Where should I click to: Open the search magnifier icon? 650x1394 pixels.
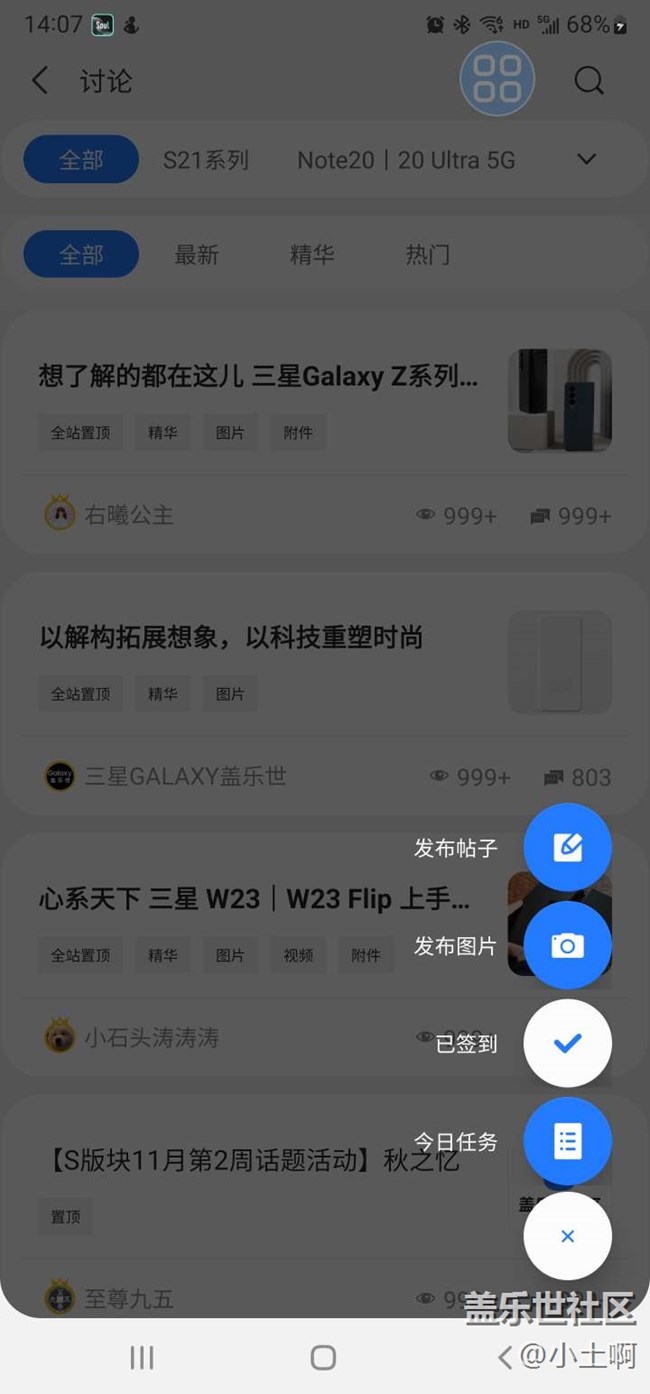[589, 81]
